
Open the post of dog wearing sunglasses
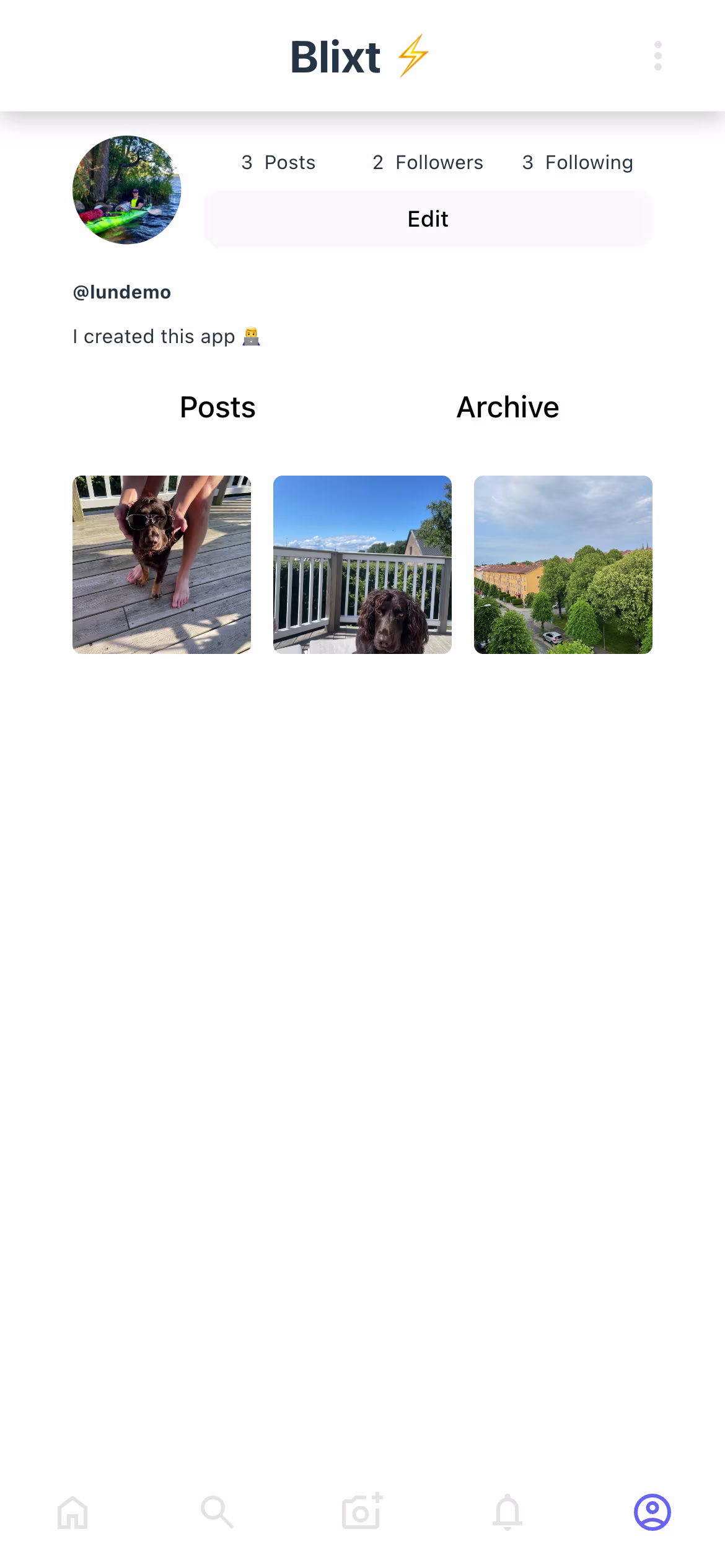[162, 564]
